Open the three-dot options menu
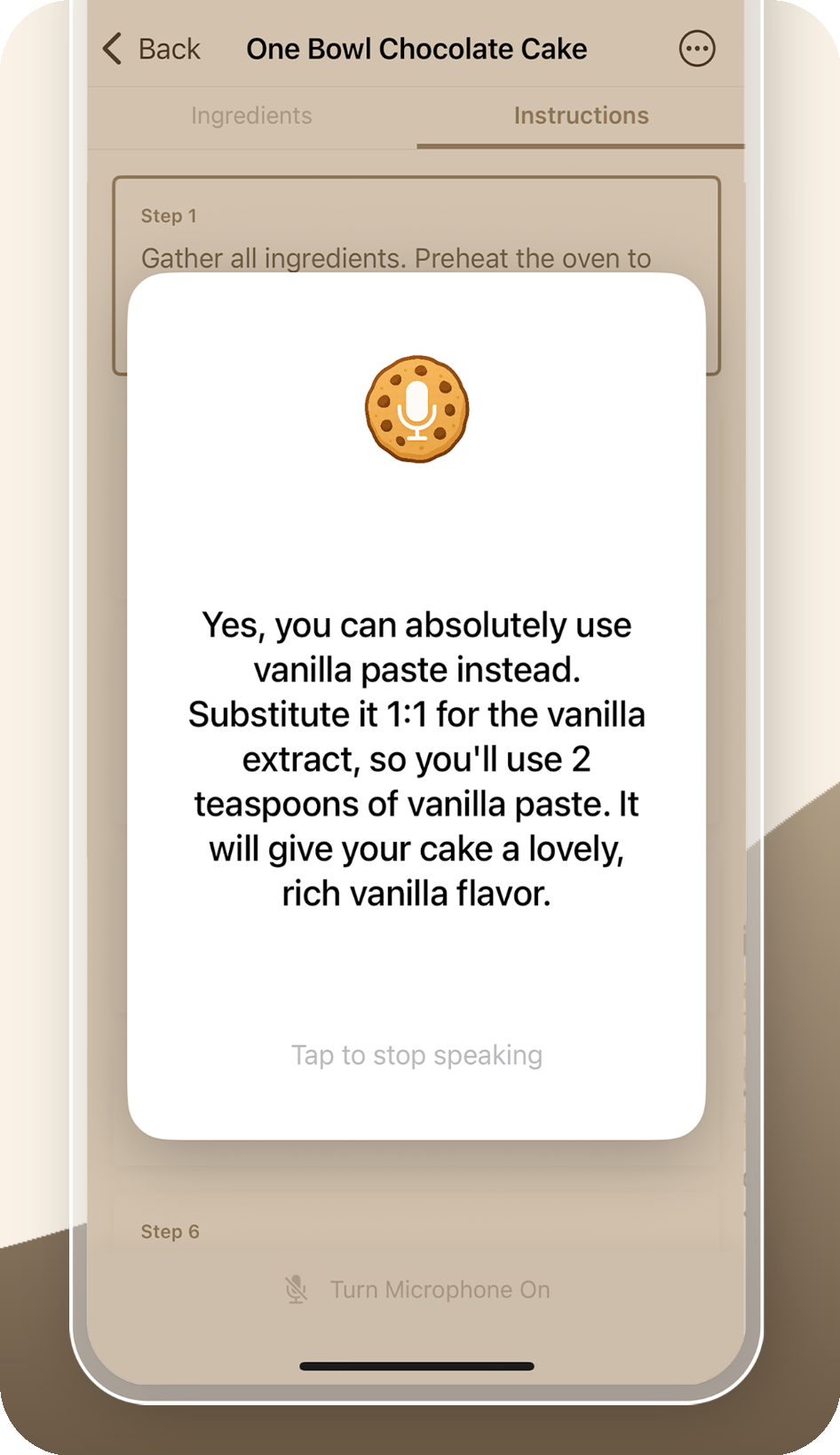The height and width of the screenshot is (1455, 840). pyautogui.click(x=698, y=49)
